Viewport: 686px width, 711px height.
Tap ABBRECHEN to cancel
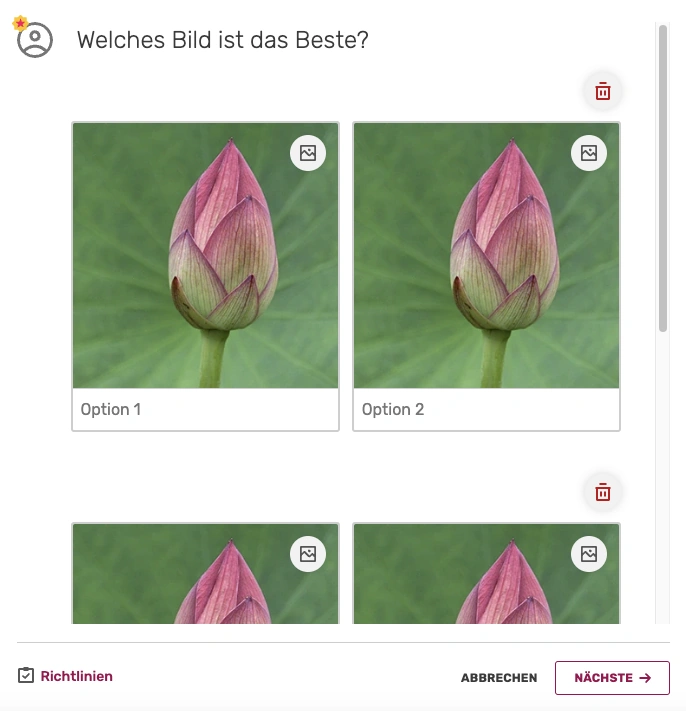click(x=499, y=678)
